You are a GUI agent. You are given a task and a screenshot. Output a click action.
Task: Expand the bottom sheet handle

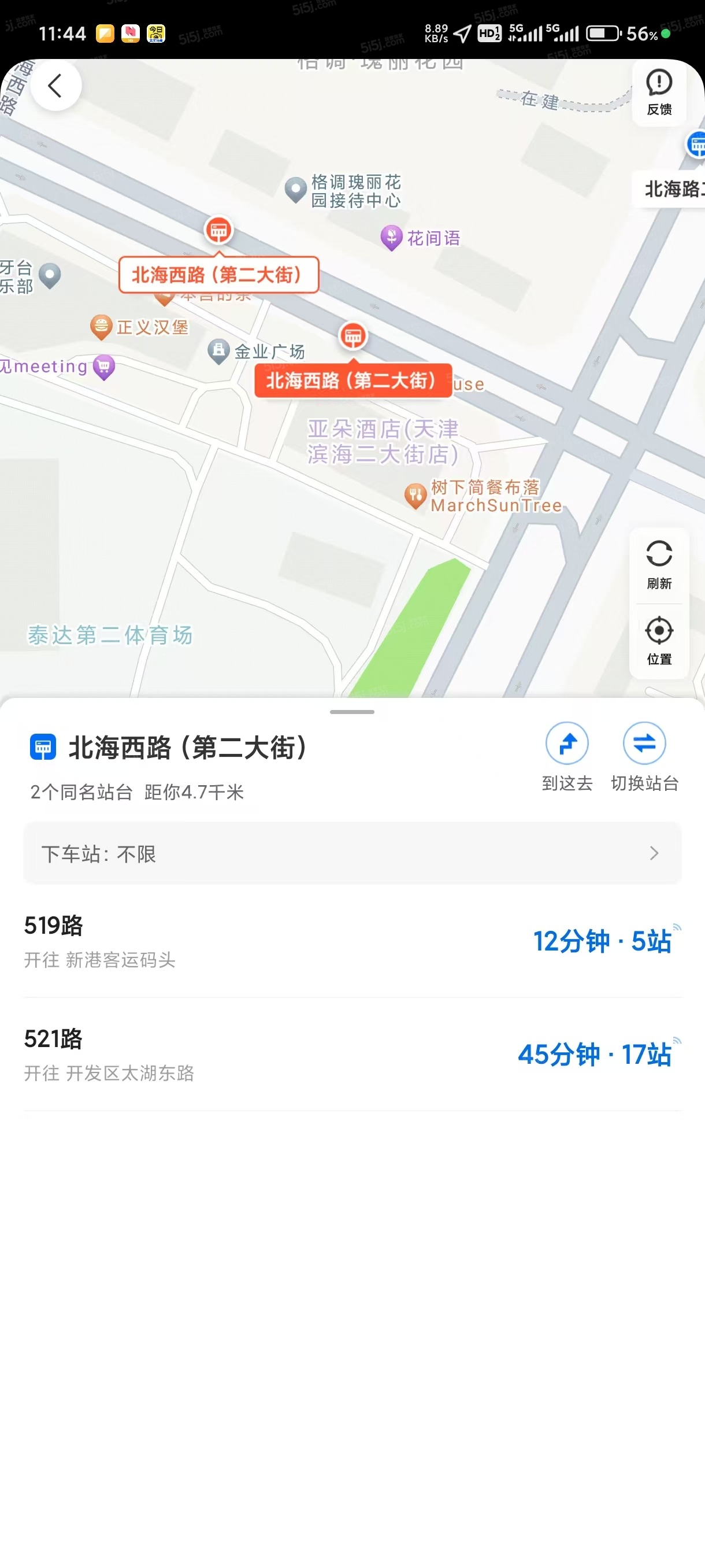click(x=352, y=712)
